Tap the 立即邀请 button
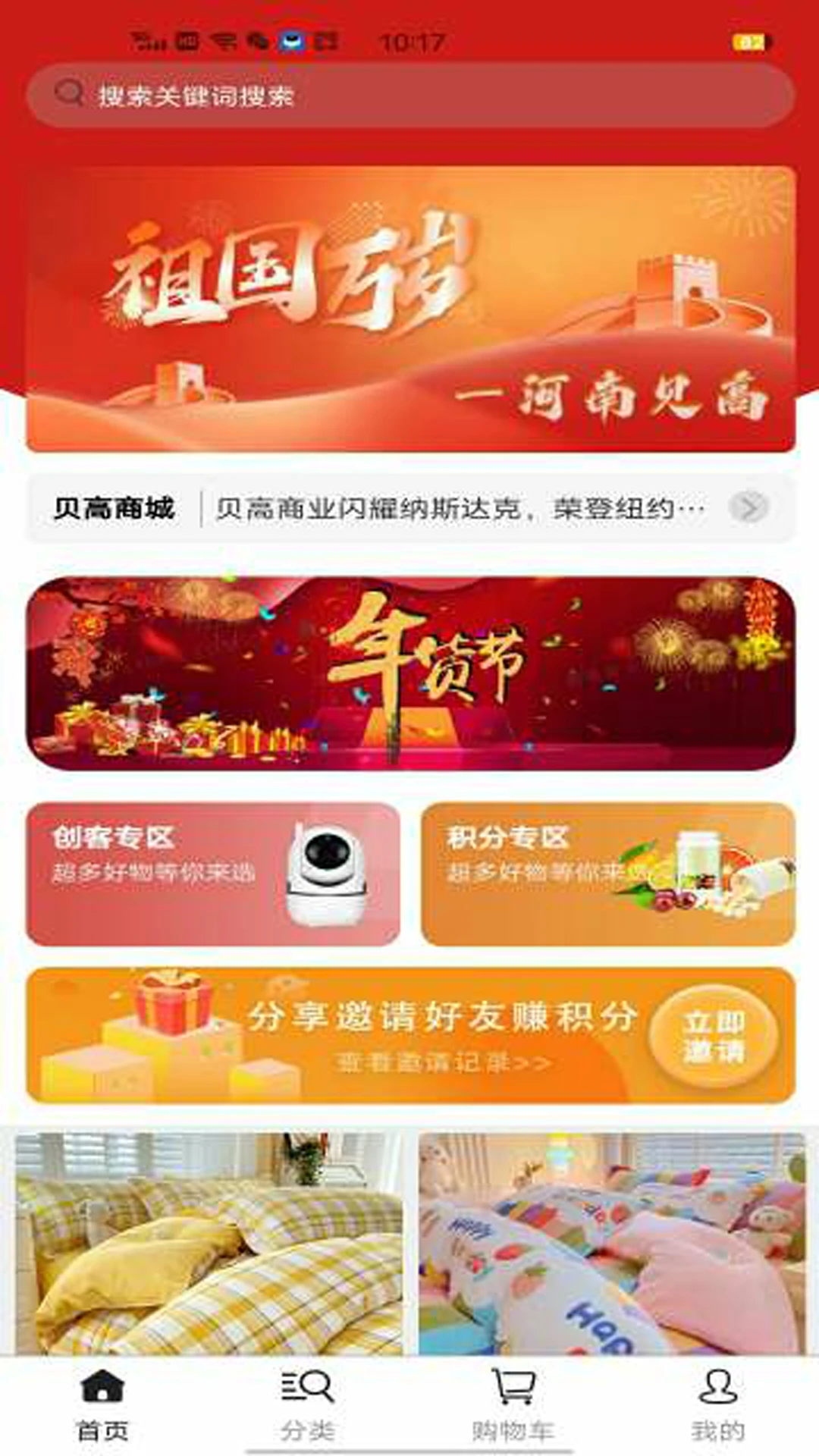 [x=714, y=1036]
